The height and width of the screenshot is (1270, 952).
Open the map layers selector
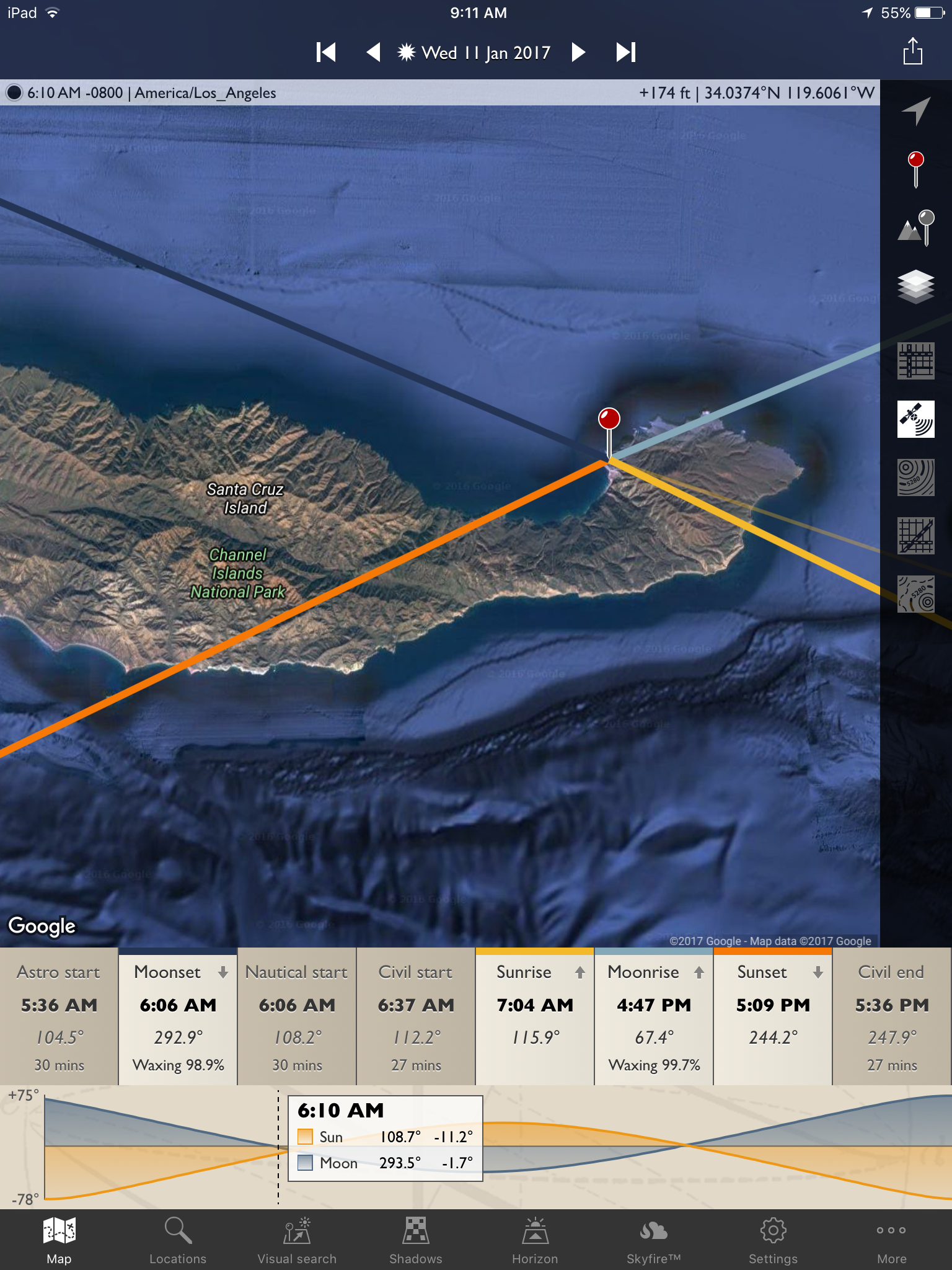point(916,286)
